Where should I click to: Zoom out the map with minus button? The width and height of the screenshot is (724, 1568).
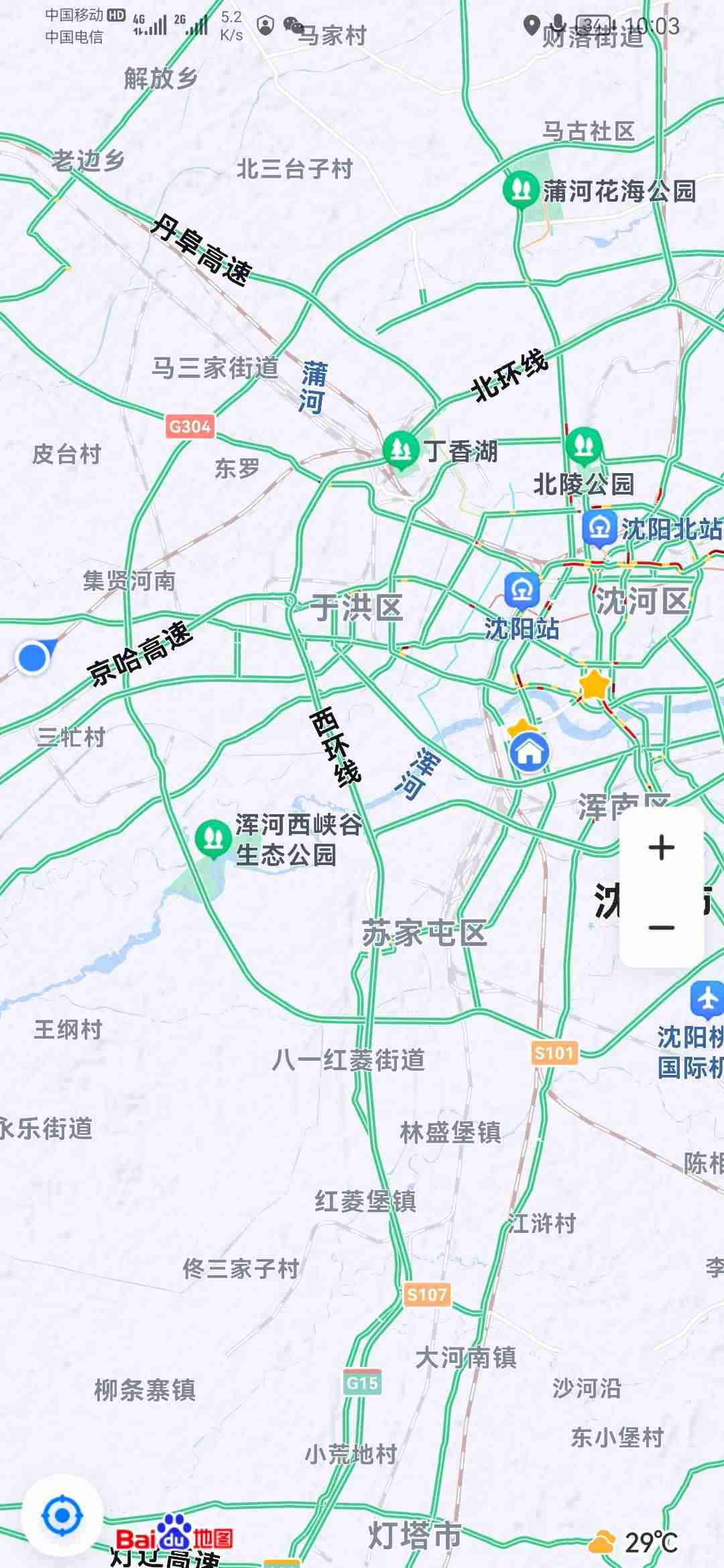pyautogui.click(x=661, y=928)
